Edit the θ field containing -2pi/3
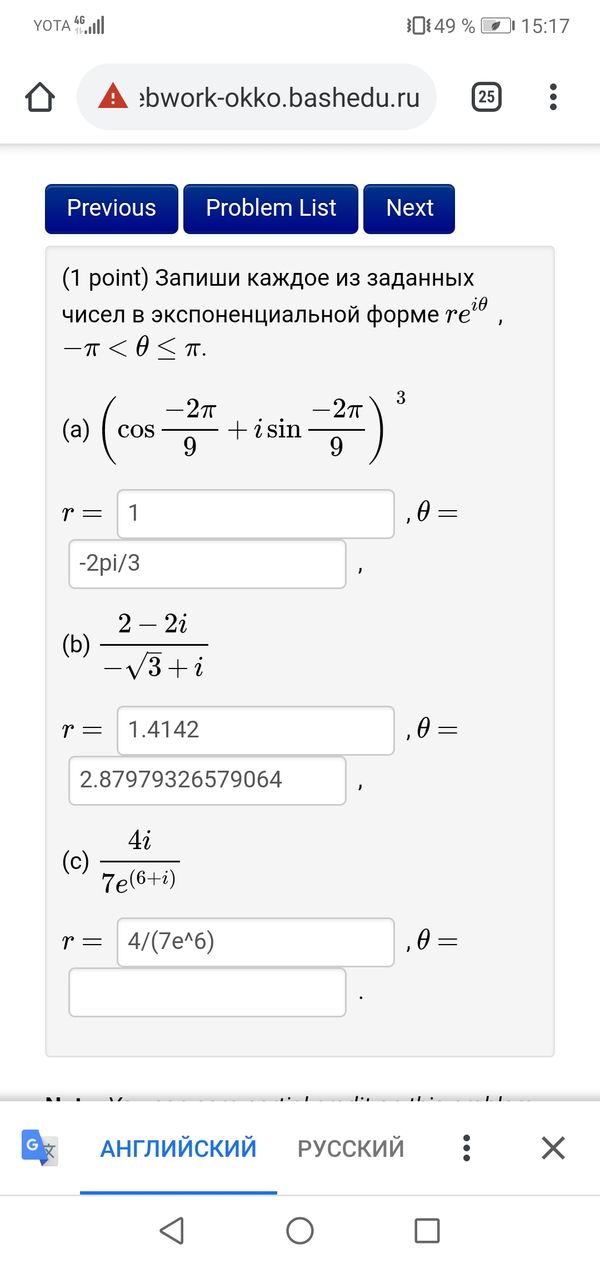The image size is (600, 1267). click(x=207, y=564)
